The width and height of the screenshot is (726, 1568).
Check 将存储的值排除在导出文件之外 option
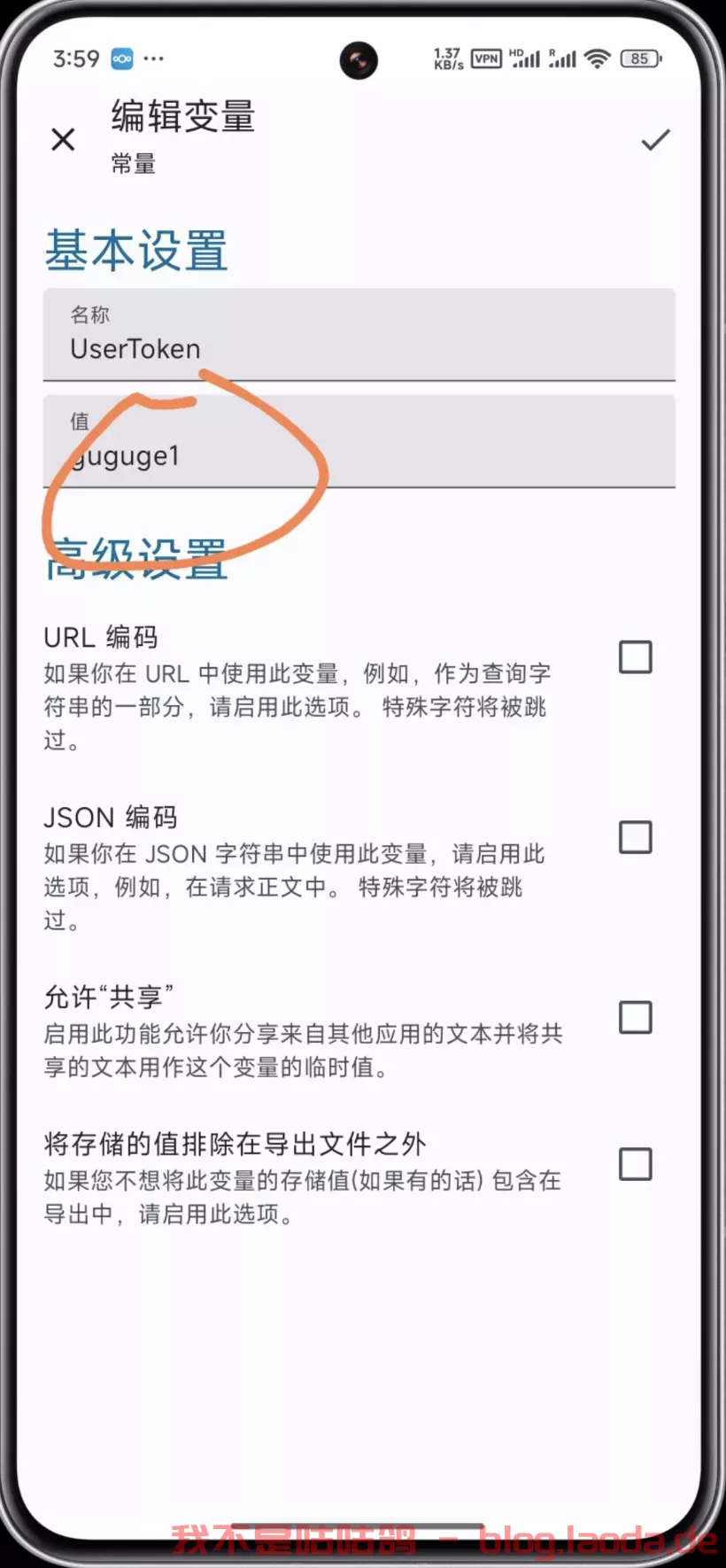635,1163
